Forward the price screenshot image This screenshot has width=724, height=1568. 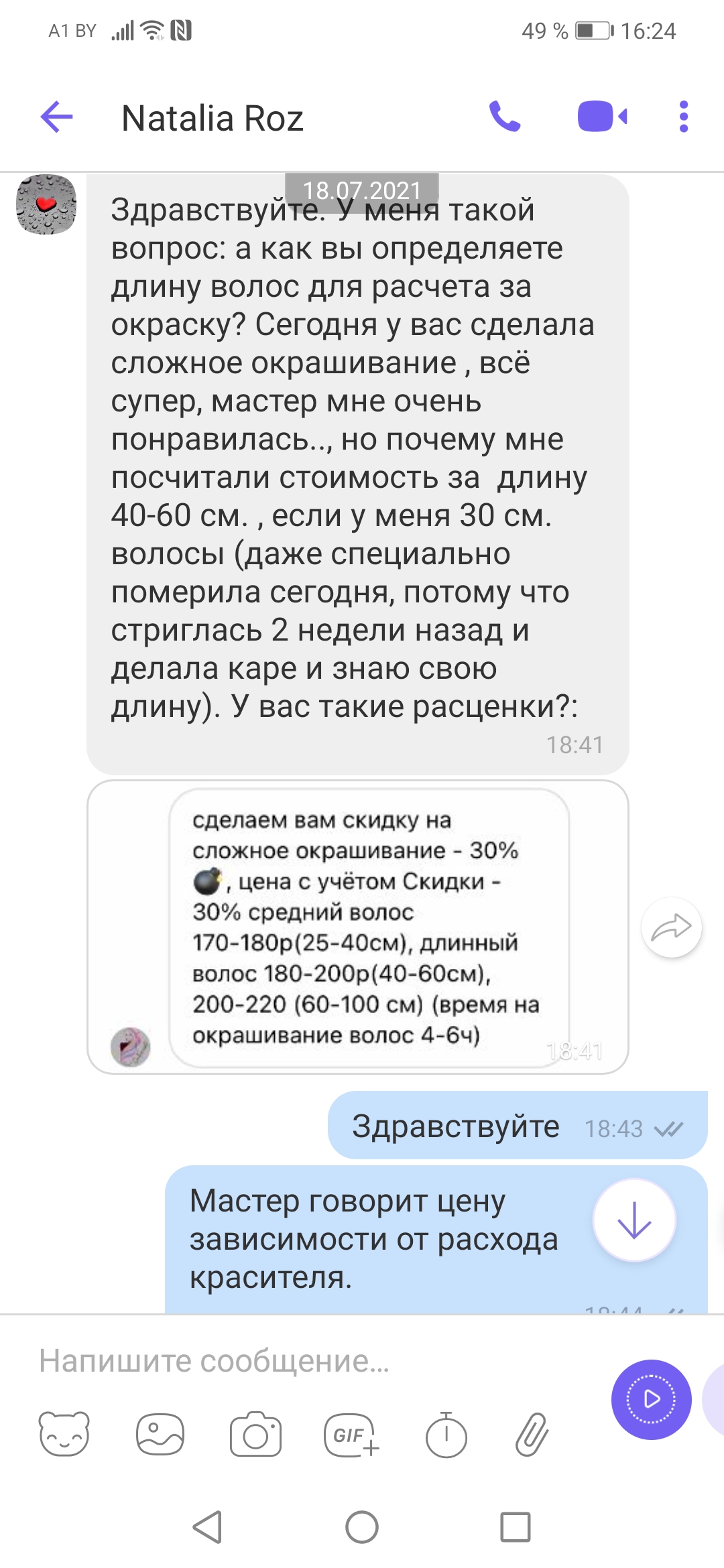tap(671, 928)
